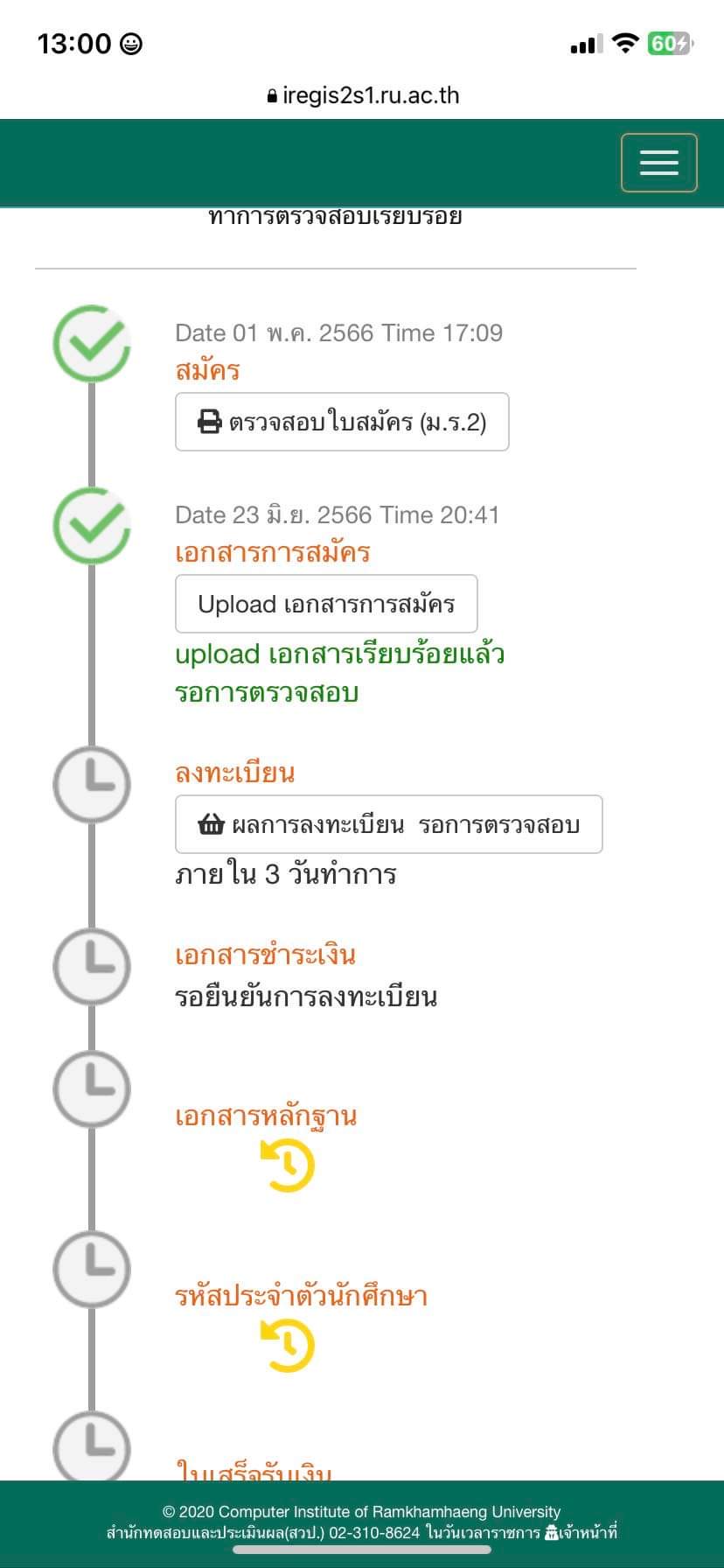Open the hamburger navigation menu
The height and width of the screenshot is (1568, 724).
tap(658, 163)
